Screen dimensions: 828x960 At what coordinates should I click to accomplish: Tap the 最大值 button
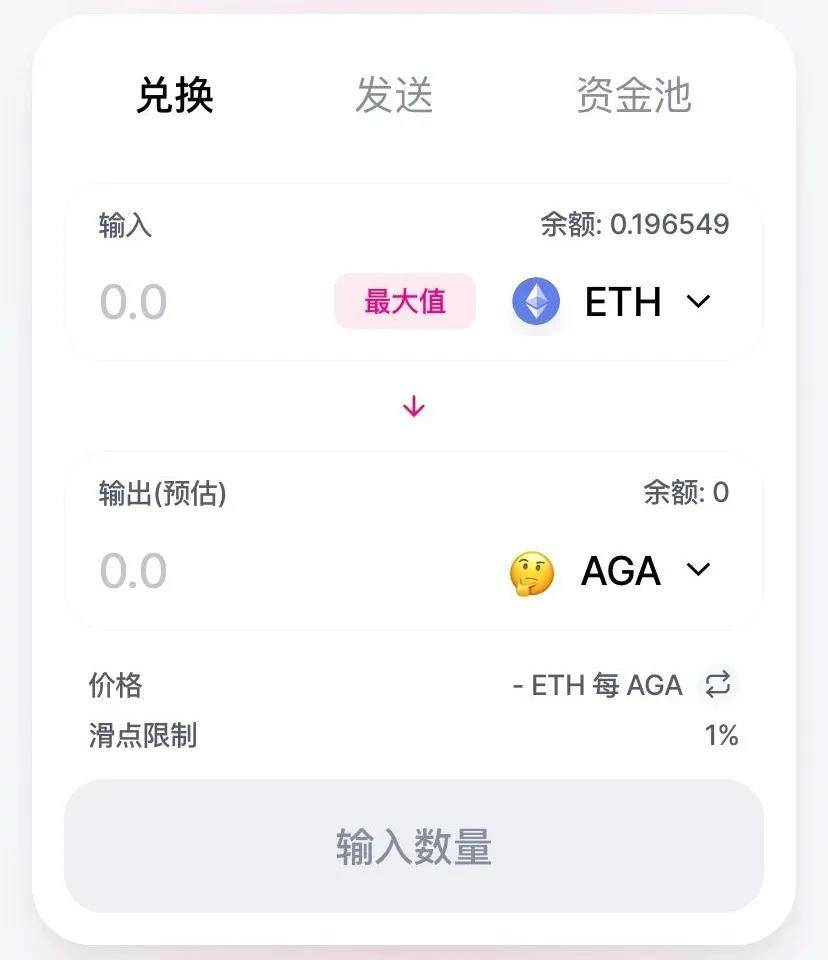(x=405, y=301)
